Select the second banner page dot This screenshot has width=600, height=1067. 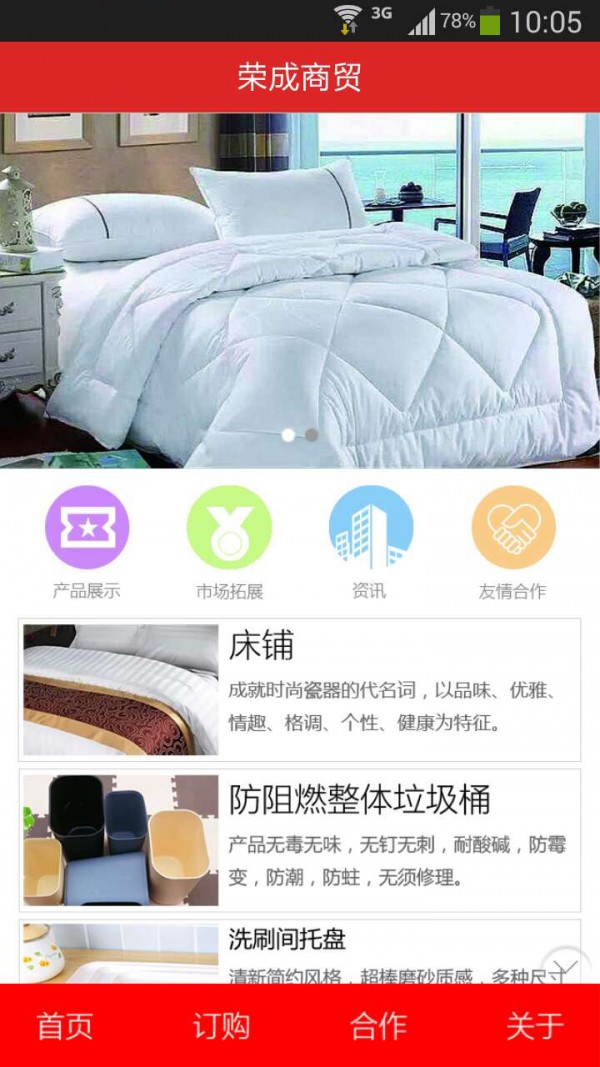[312, 435]
